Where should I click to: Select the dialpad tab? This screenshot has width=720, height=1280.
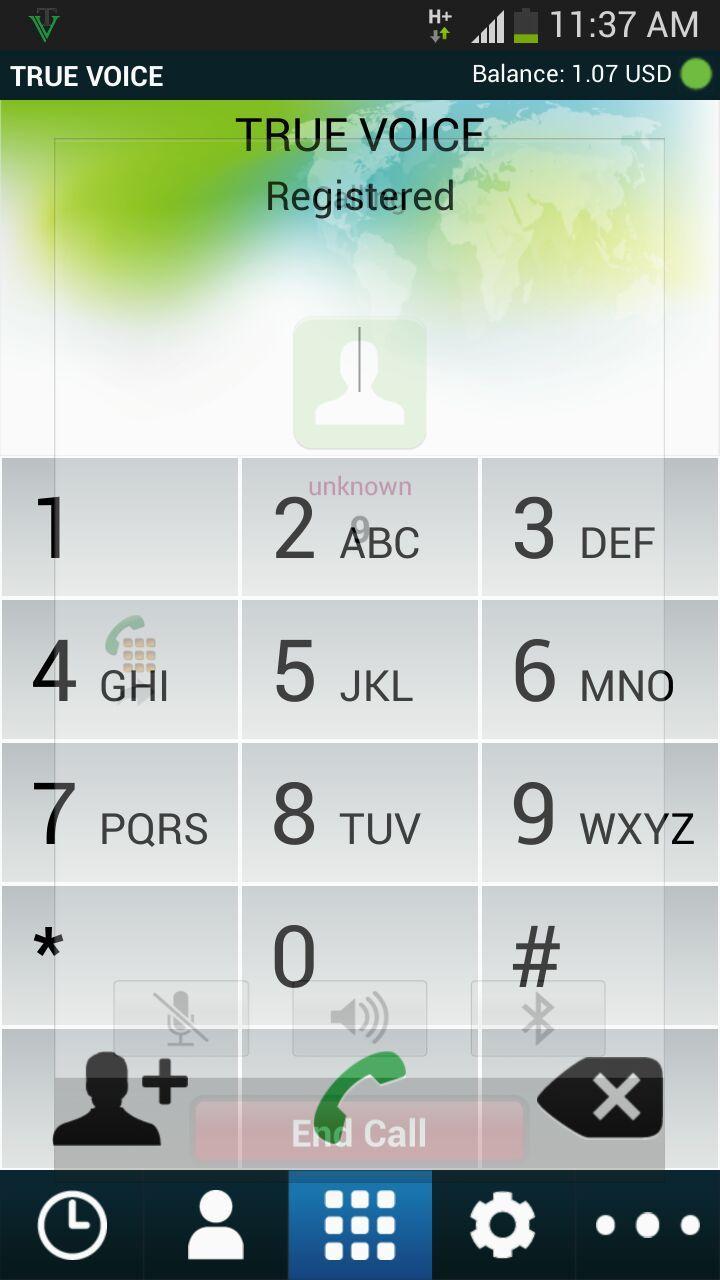(360, 1225)
